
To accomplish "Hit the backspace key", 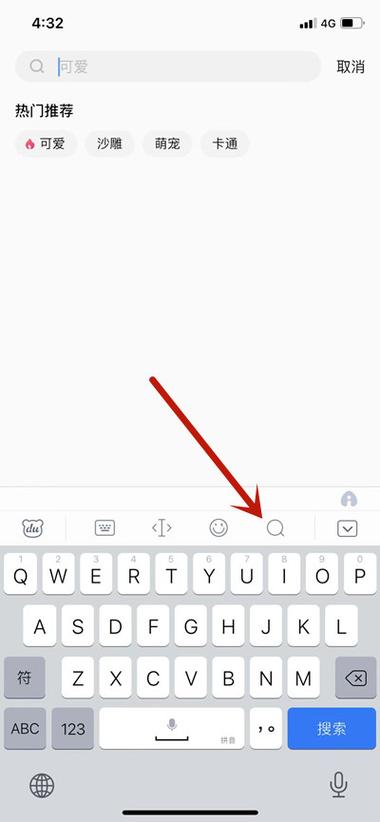I will (x=356, y=678).
